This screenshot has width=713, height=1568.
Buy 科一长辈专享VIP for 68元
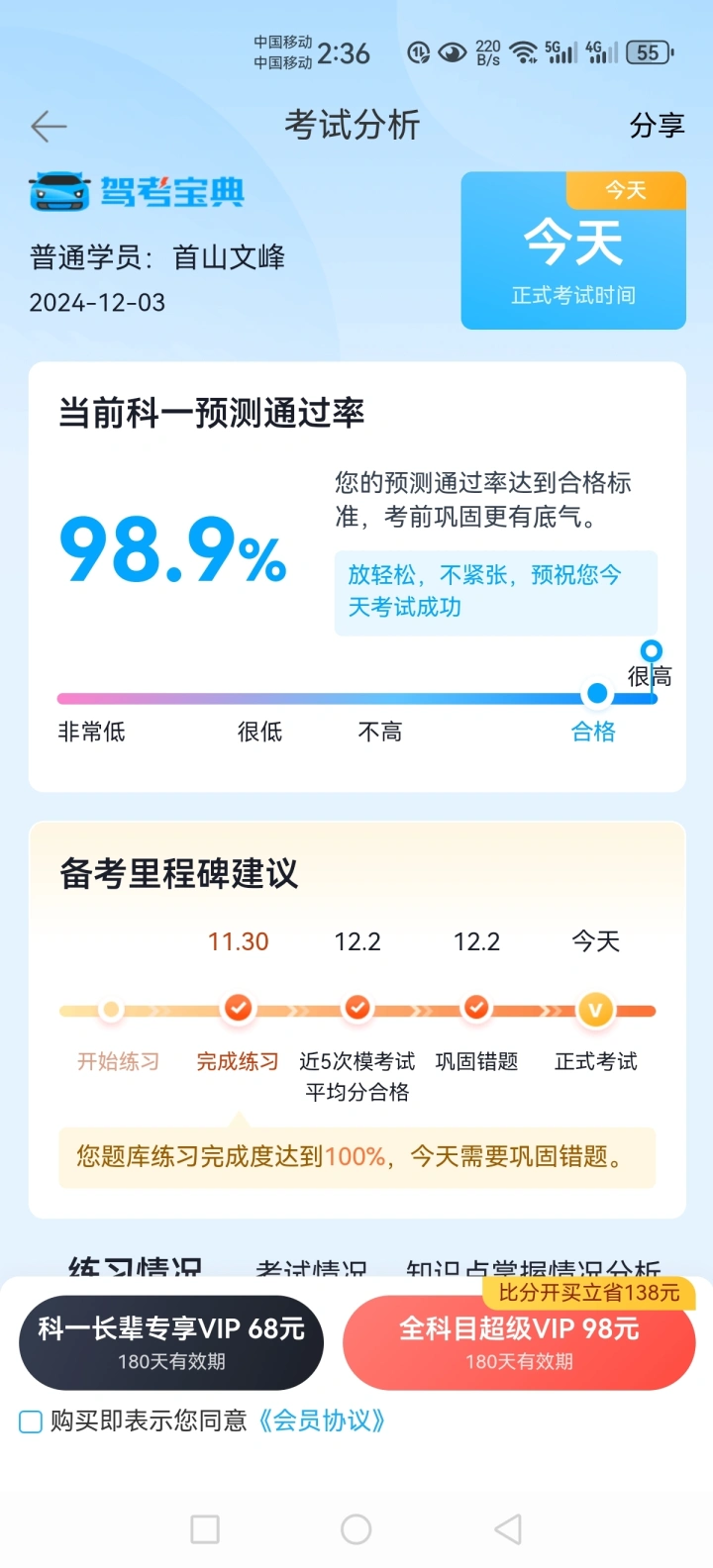pos(171,1341)
